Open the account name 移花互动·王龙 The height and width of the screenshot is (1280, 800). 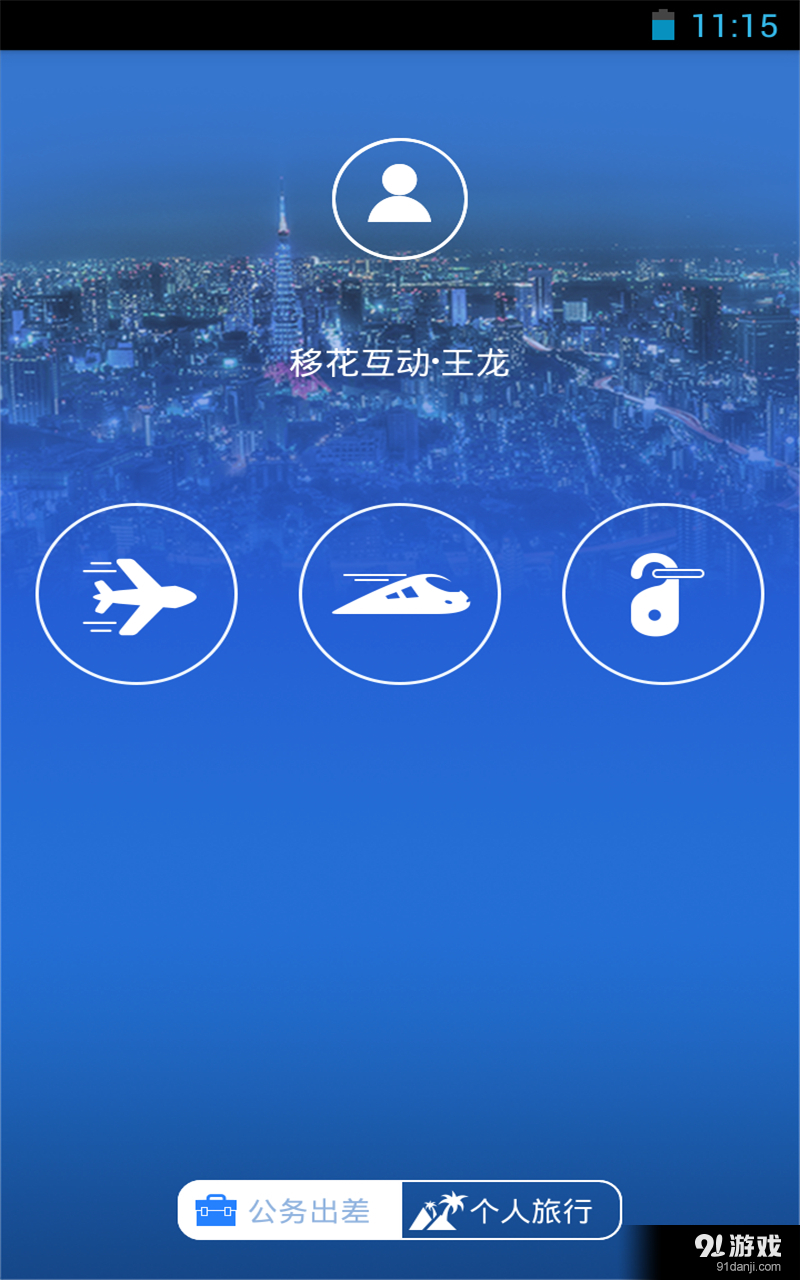400,364
